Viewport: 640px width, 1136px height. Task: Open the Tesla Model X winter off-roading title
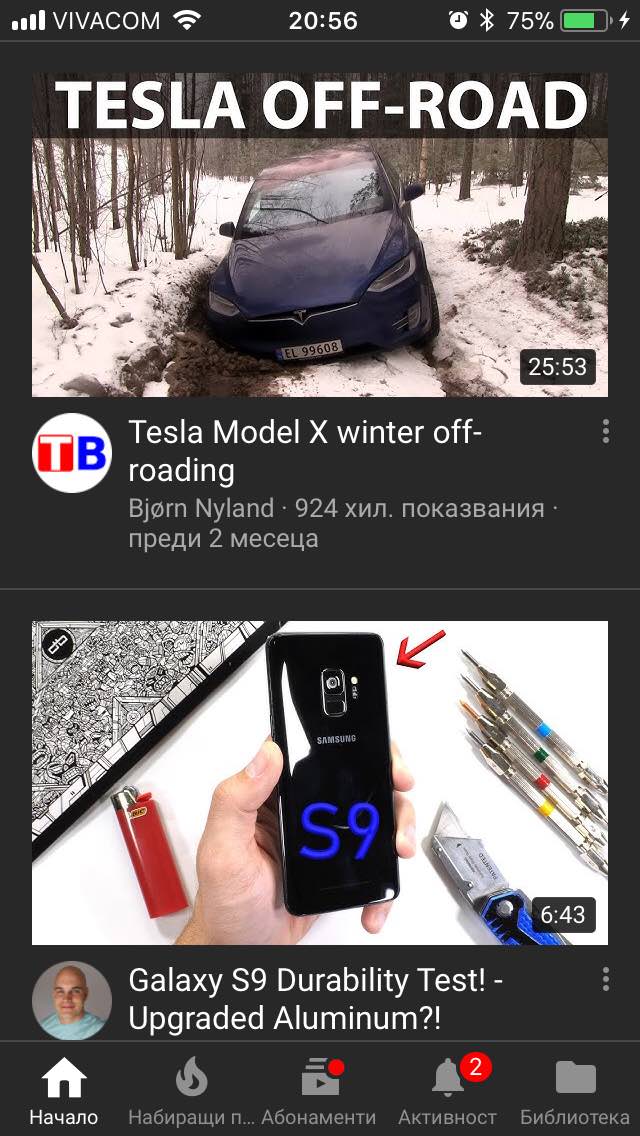305,451
